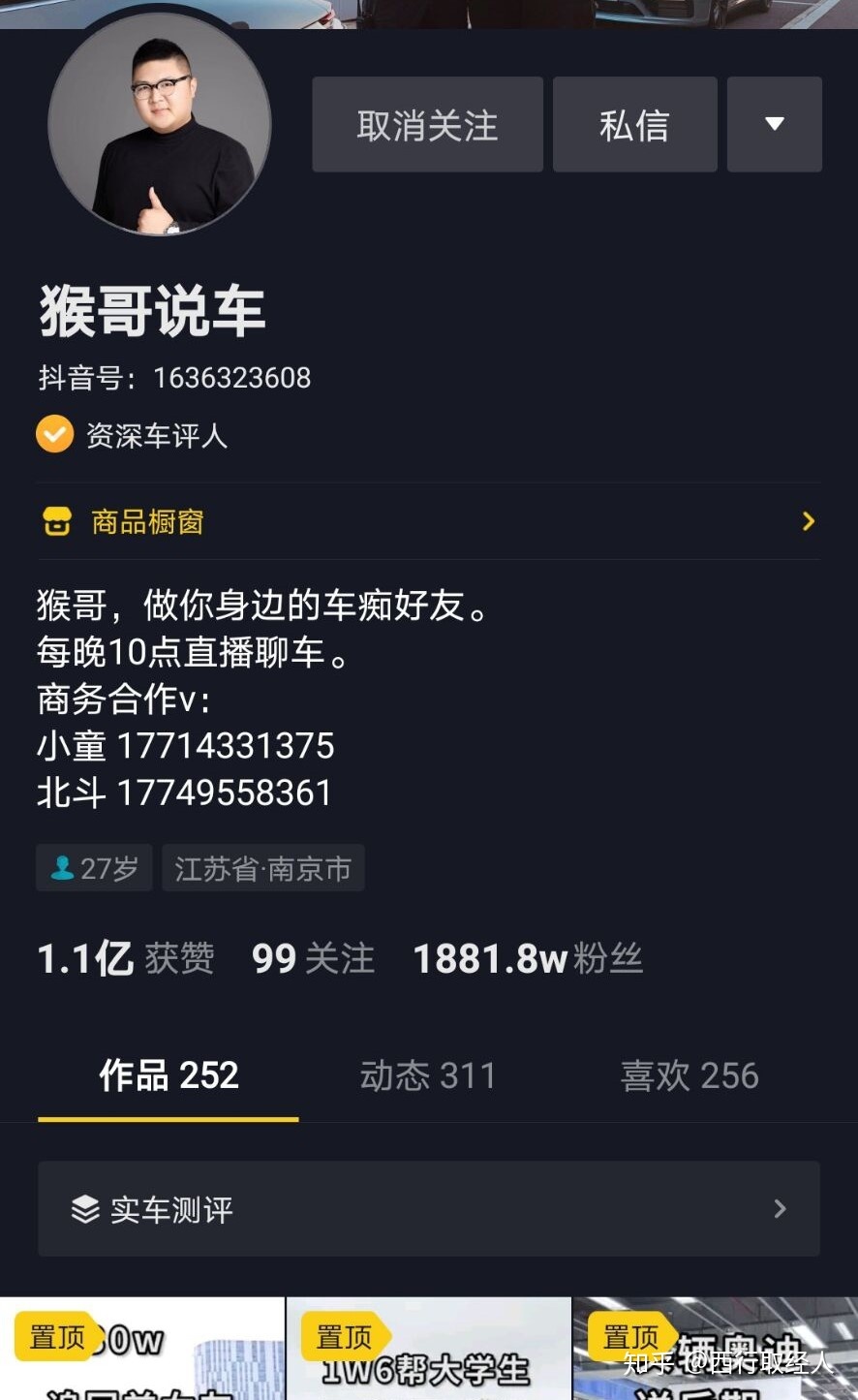Switch to the 喜欢 256 tab
Screen dimensions: 858x1400
pyautogui.click(x=689, y=1075)
